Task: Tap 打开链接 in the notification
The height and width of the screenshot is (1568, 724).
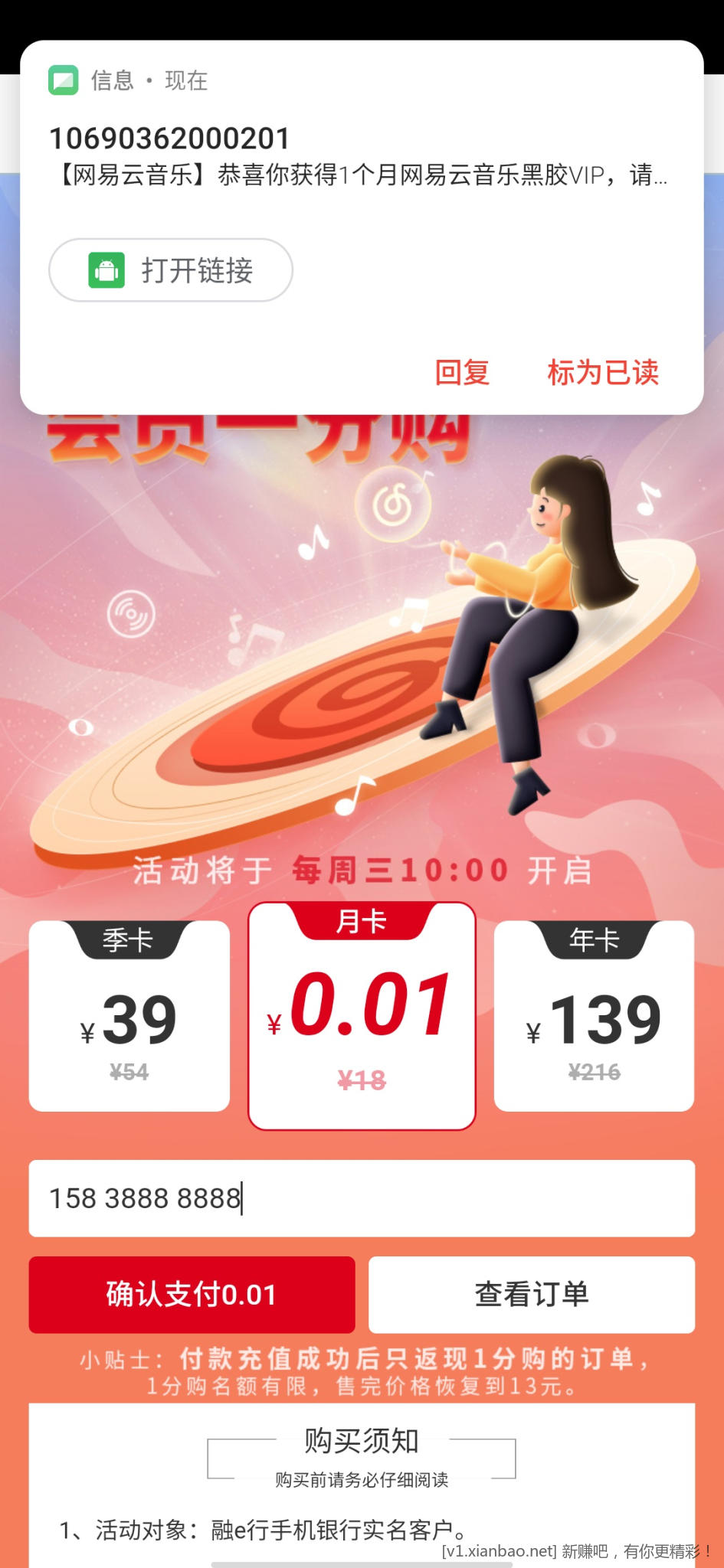Action: (x=170, y=270)
